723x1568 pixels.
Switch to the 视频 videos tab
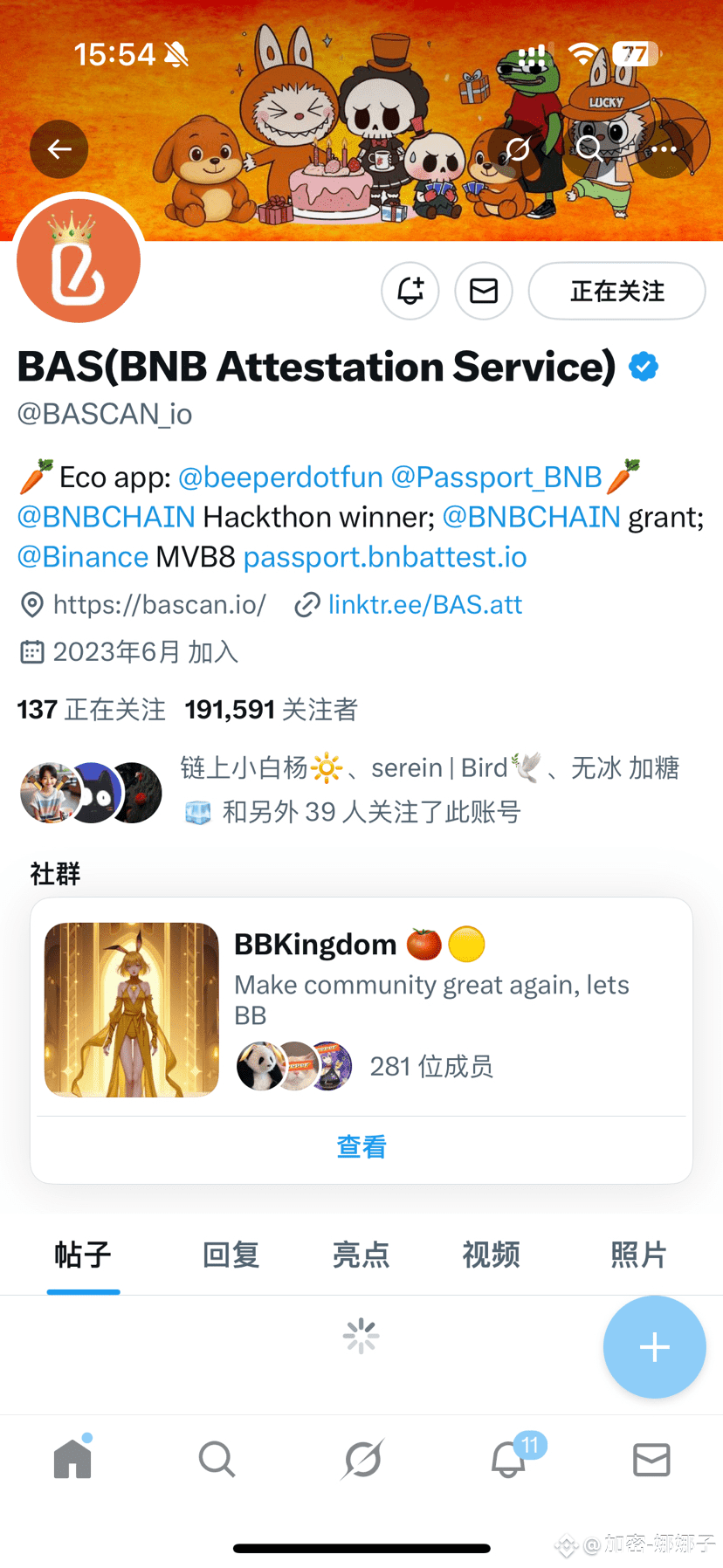[491, 1255]
